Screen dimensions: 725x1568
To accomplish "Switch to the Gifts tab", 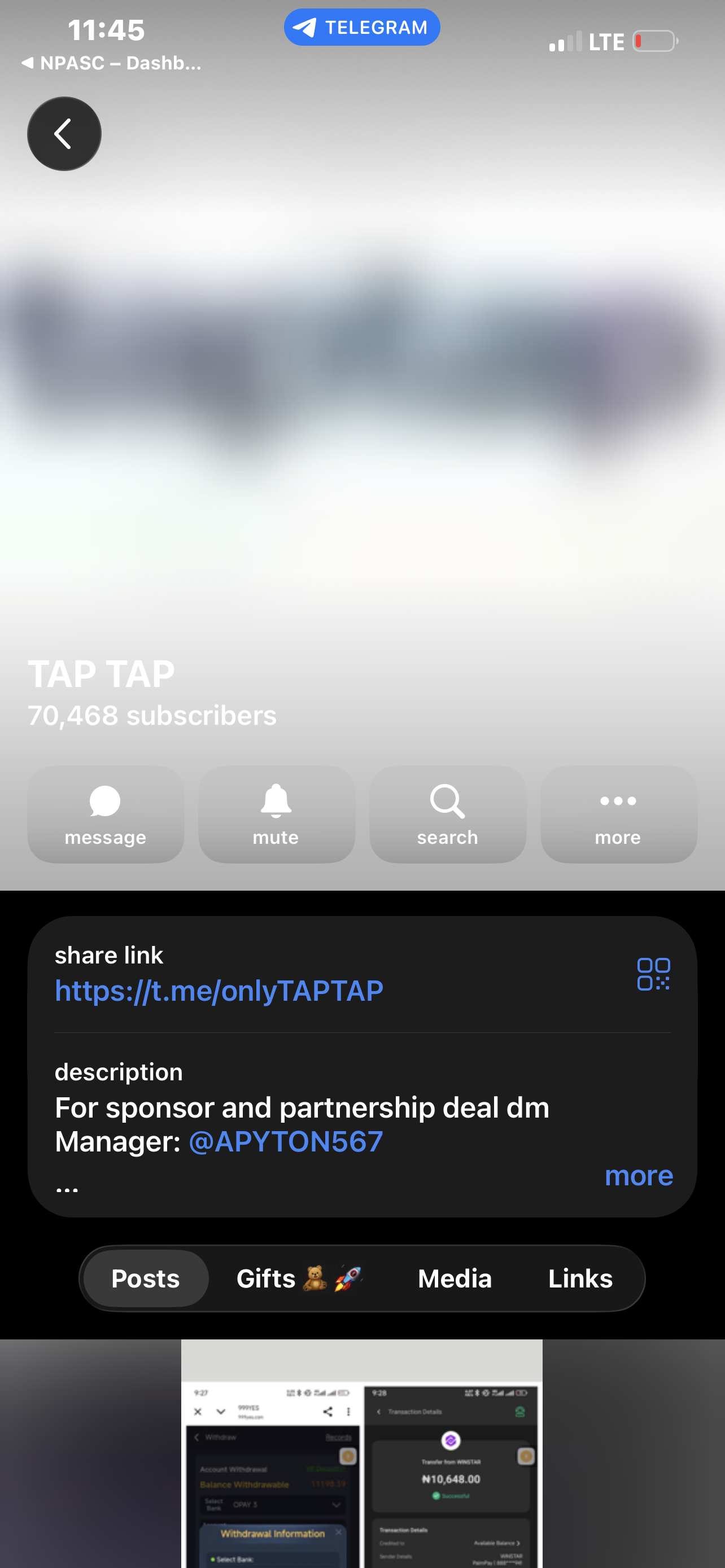I will pyautogui.click(x=298, y=1278).
